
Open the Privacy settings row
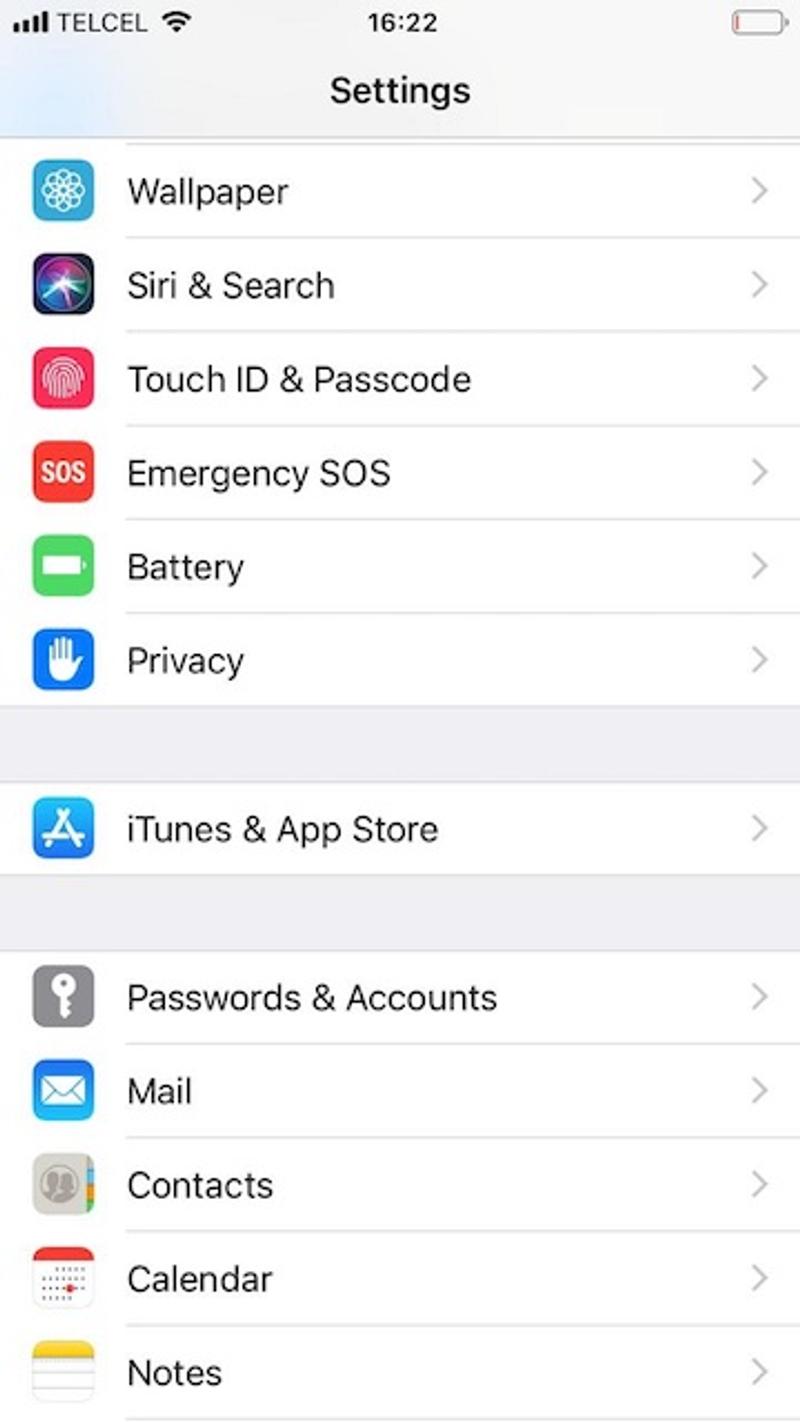pos(400,661)
